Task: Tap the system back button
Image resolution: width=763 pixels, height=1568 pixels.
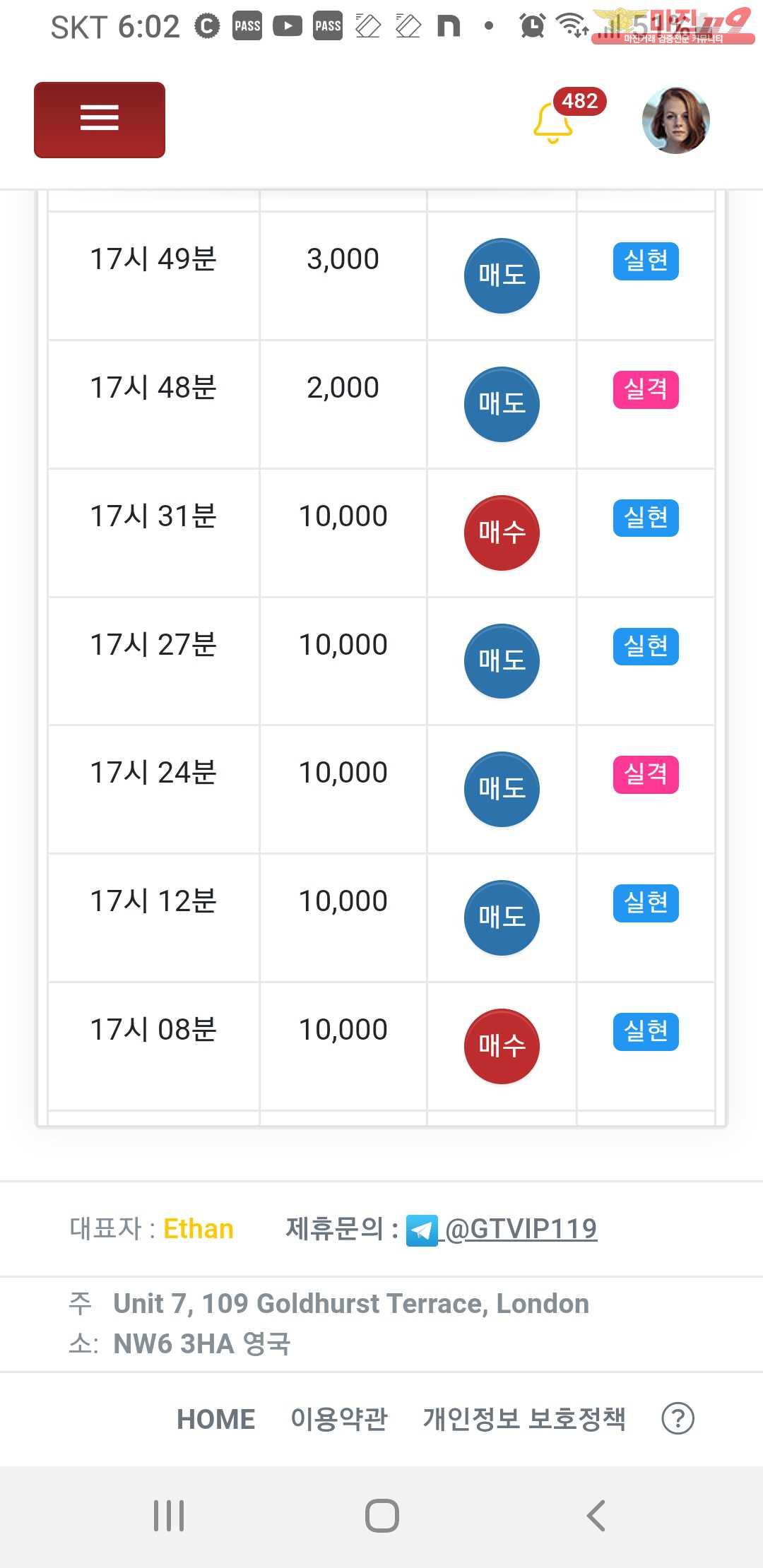Action: pos(596,1516)
